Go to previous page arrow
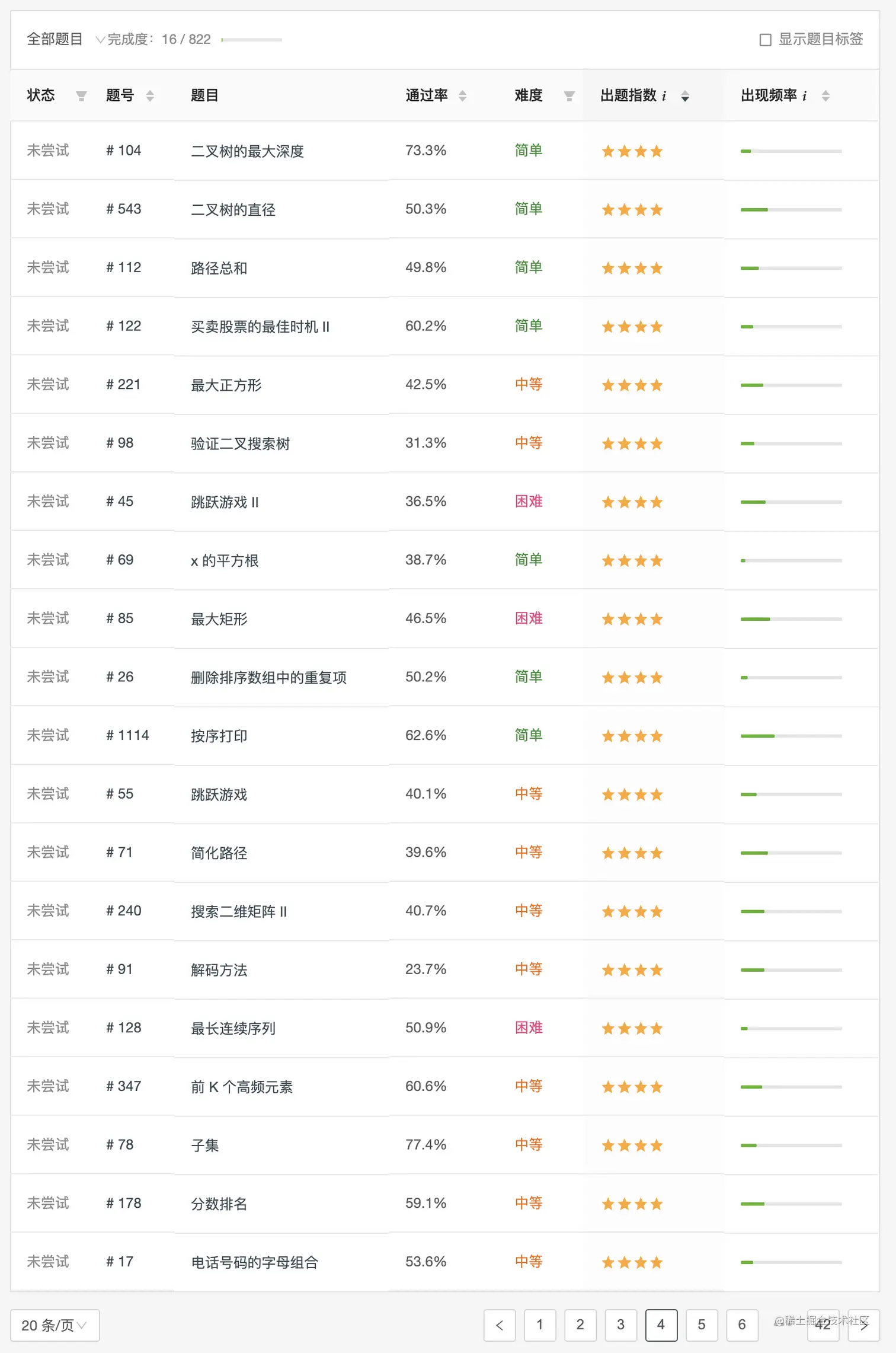 499,1325
